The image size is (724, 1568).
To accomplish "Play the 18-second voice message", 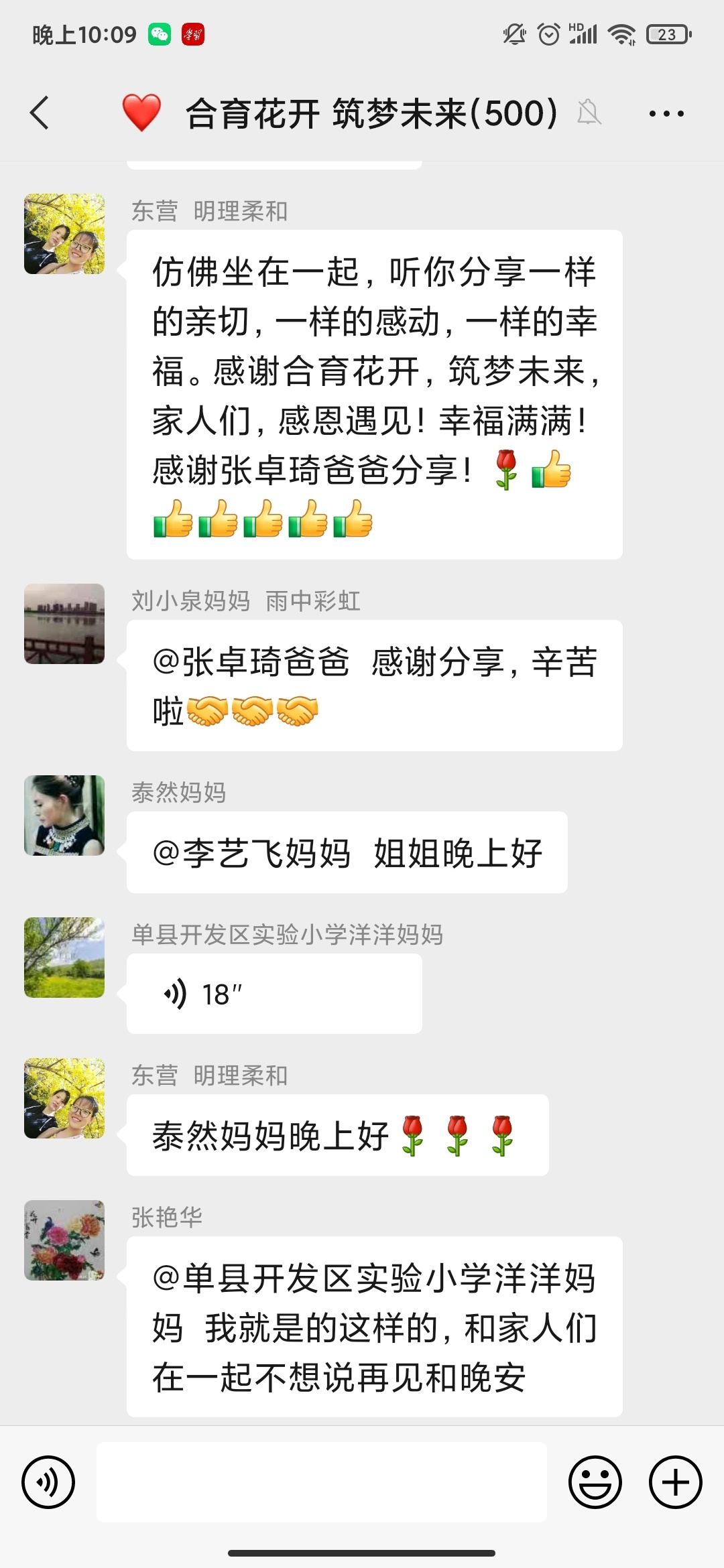I will [x=274, y=994].
